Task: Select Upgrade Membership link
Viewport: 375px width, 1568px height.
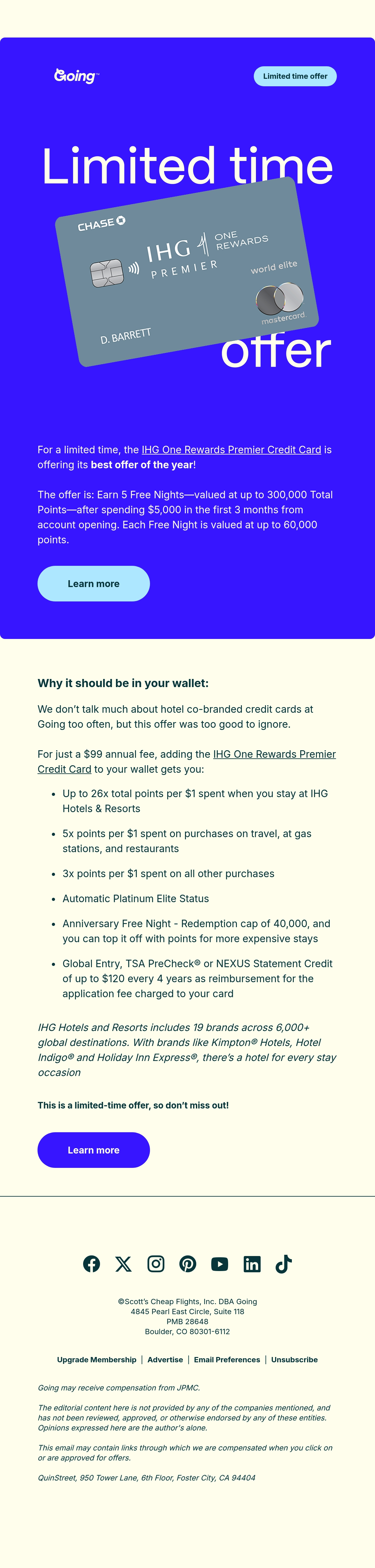Action: [97, 1359]
